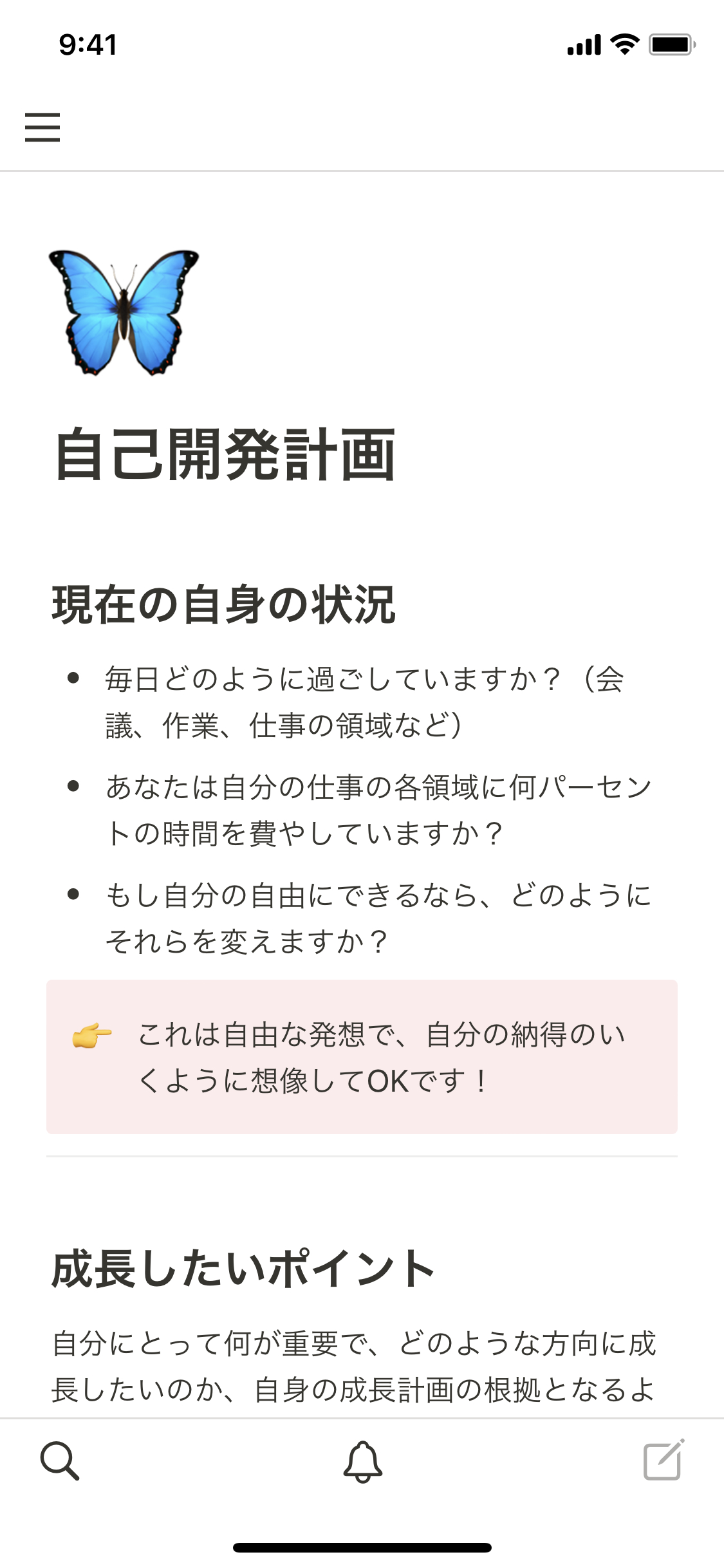Screen dimensions: 724x1568
Task: Create a new page with compose icon
Action: click(x=664, y=1460)
